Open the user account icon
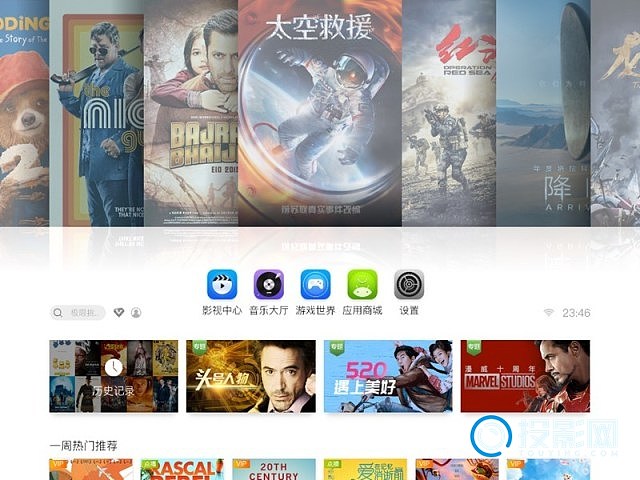640x480 pixels. (136, 313)
